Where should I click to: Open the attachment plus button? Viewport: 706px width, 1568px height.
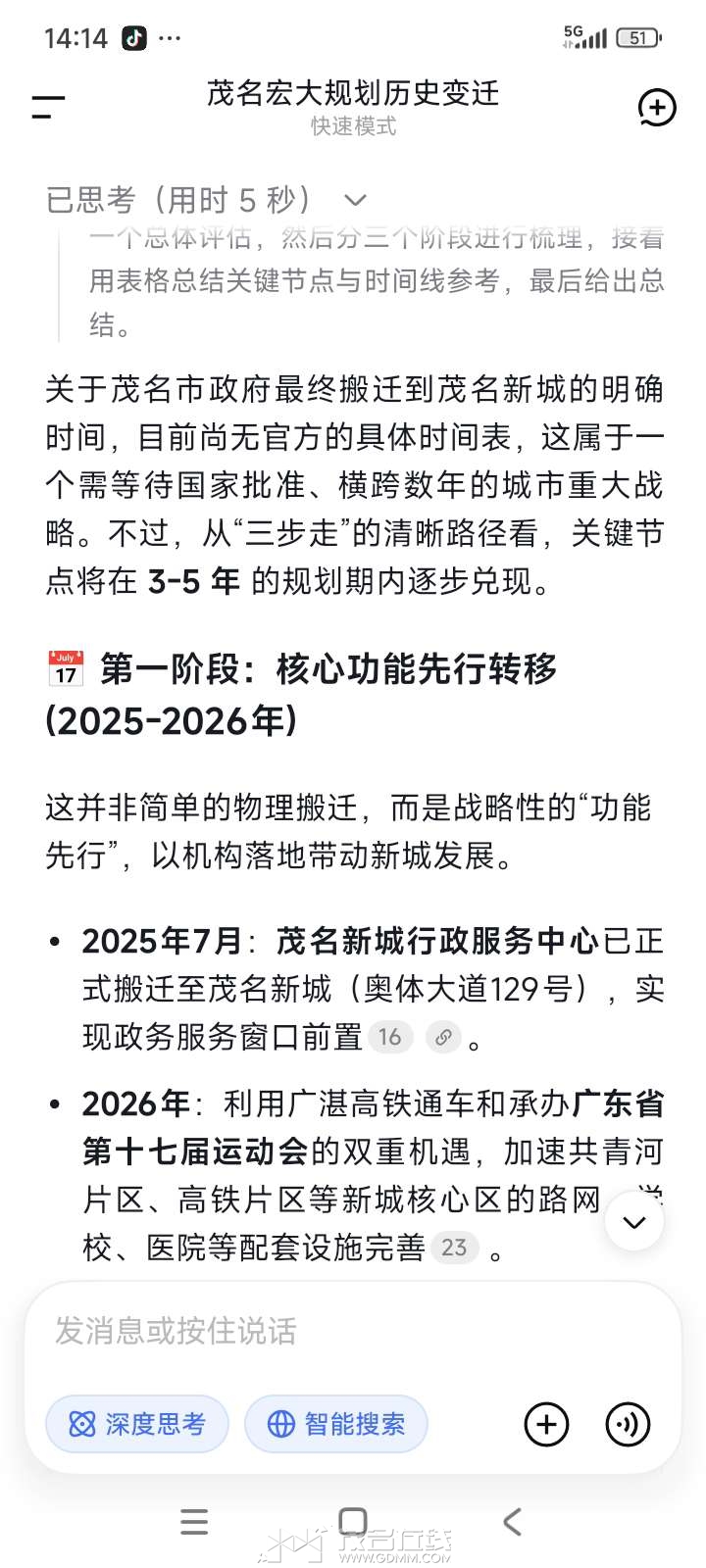546,1424
